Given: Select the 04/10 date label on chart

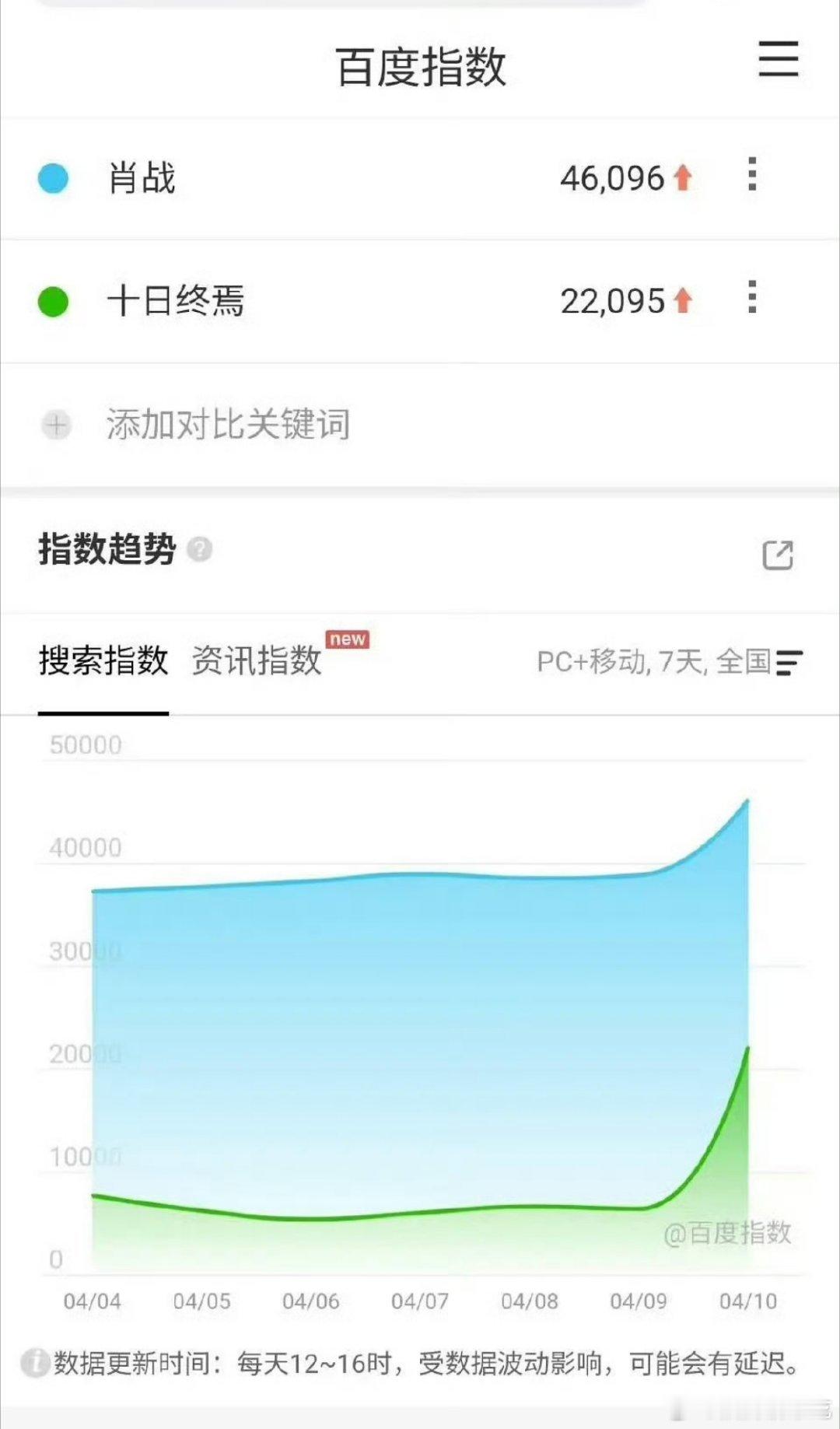Looking at the screenshot, I should pyautogui.click(x=748, y=1301).
